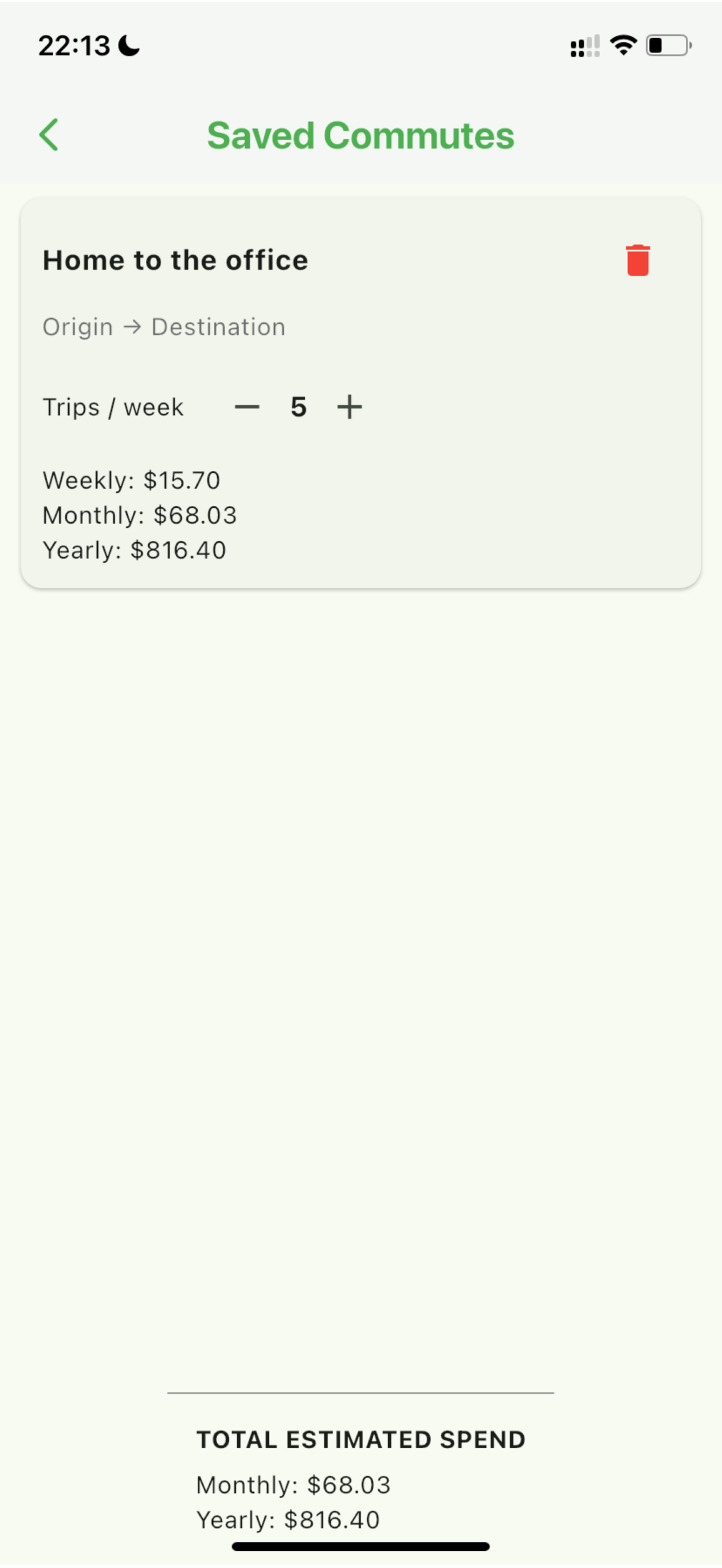Decrease trips per week with minus

click(247, 406)
